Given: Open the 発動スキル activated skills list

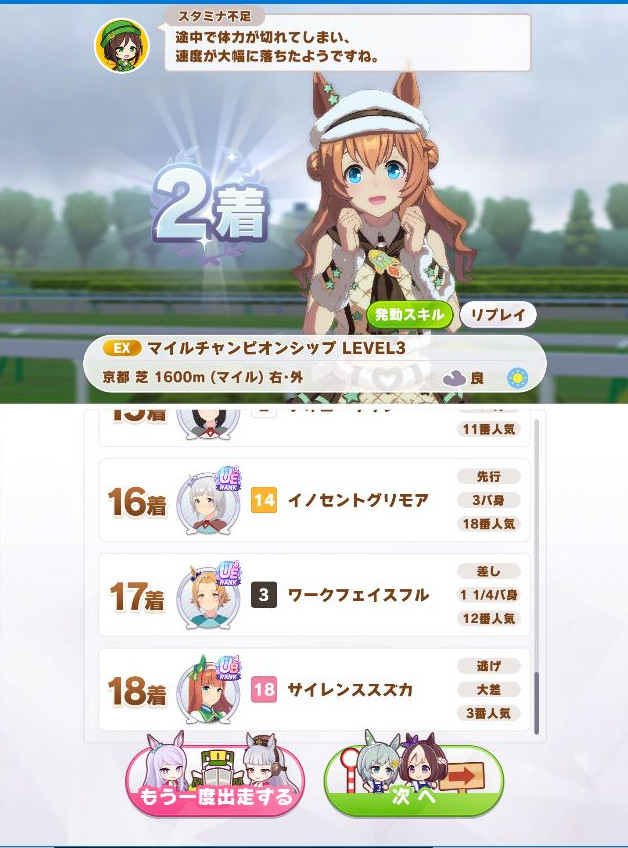Looking at the screenshot, I should (410, 315).
